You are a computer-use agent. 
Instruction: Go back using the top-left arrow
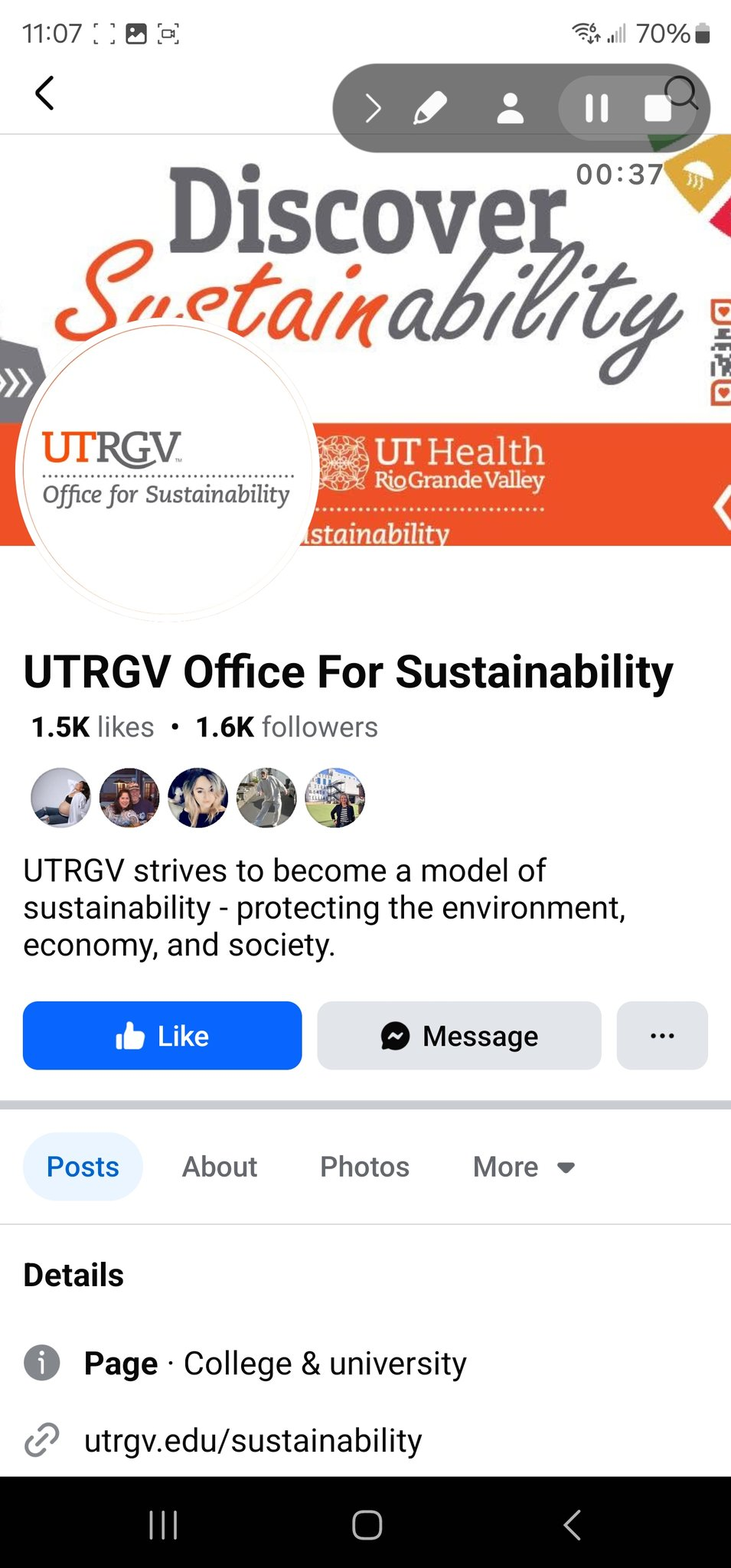[45, 93]
